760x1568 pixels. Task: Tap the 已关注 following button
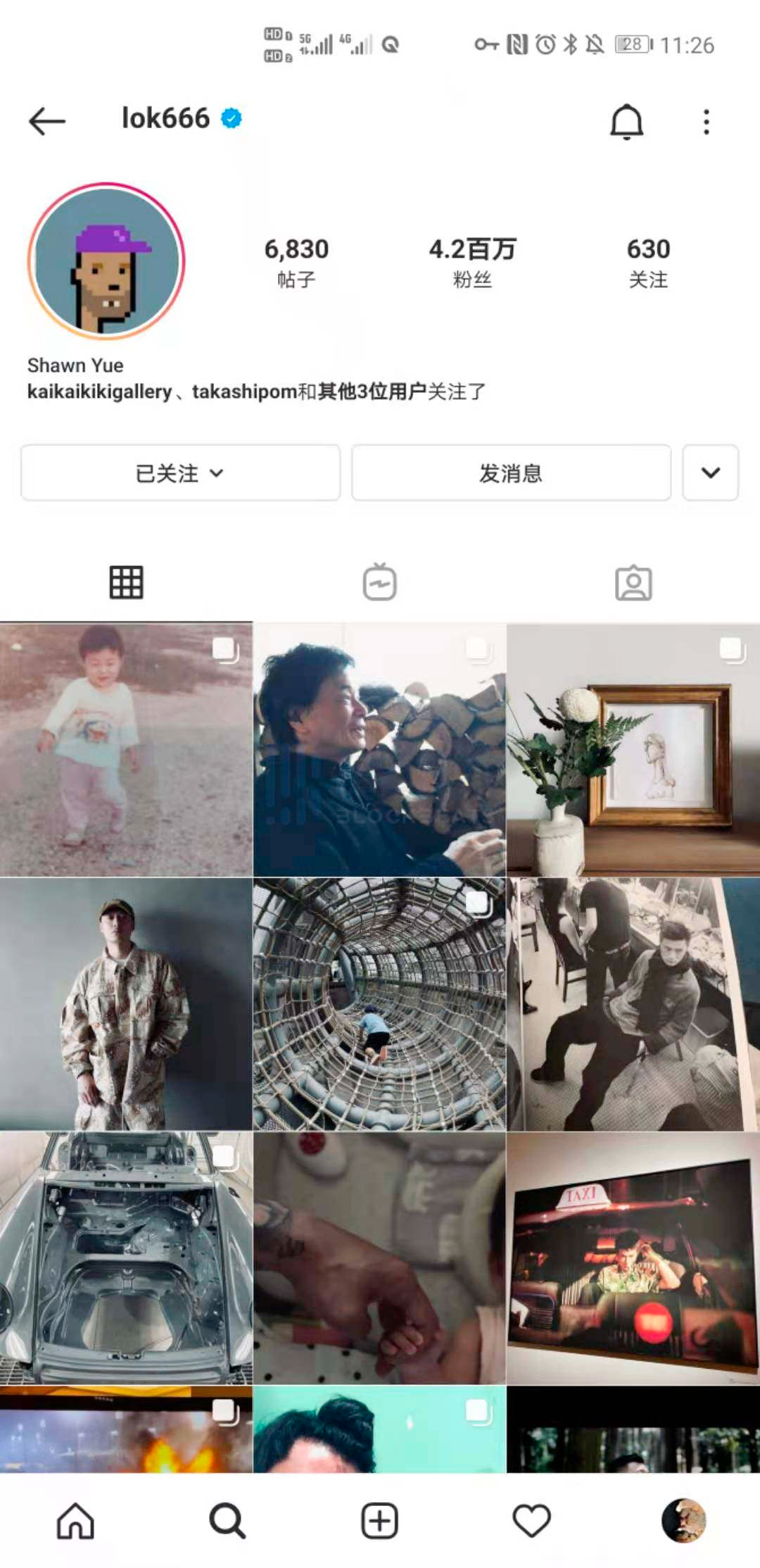click(x=180, y=473)
